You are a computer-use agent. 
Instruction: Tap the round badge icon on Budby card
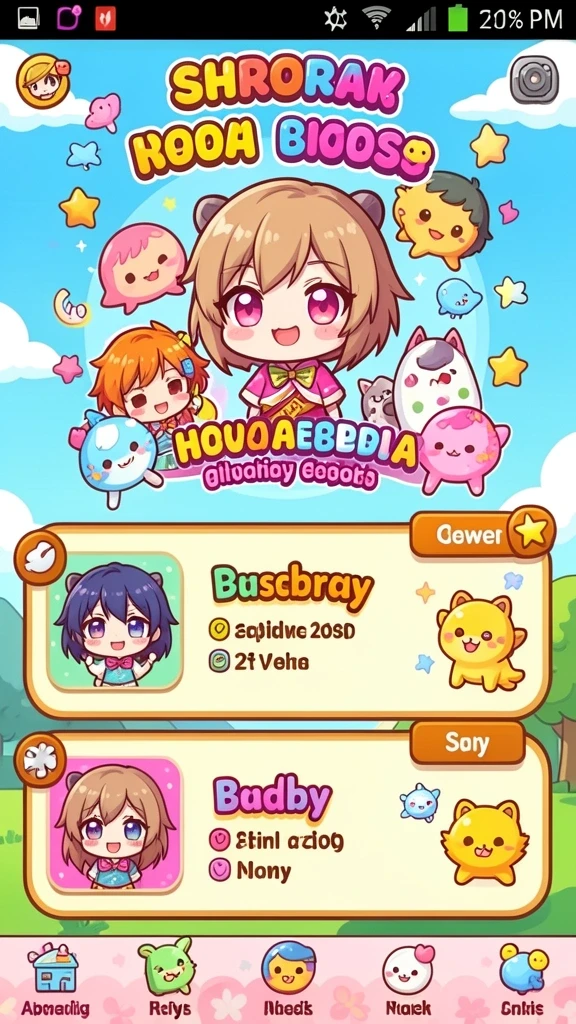click(x=40, y=760)
